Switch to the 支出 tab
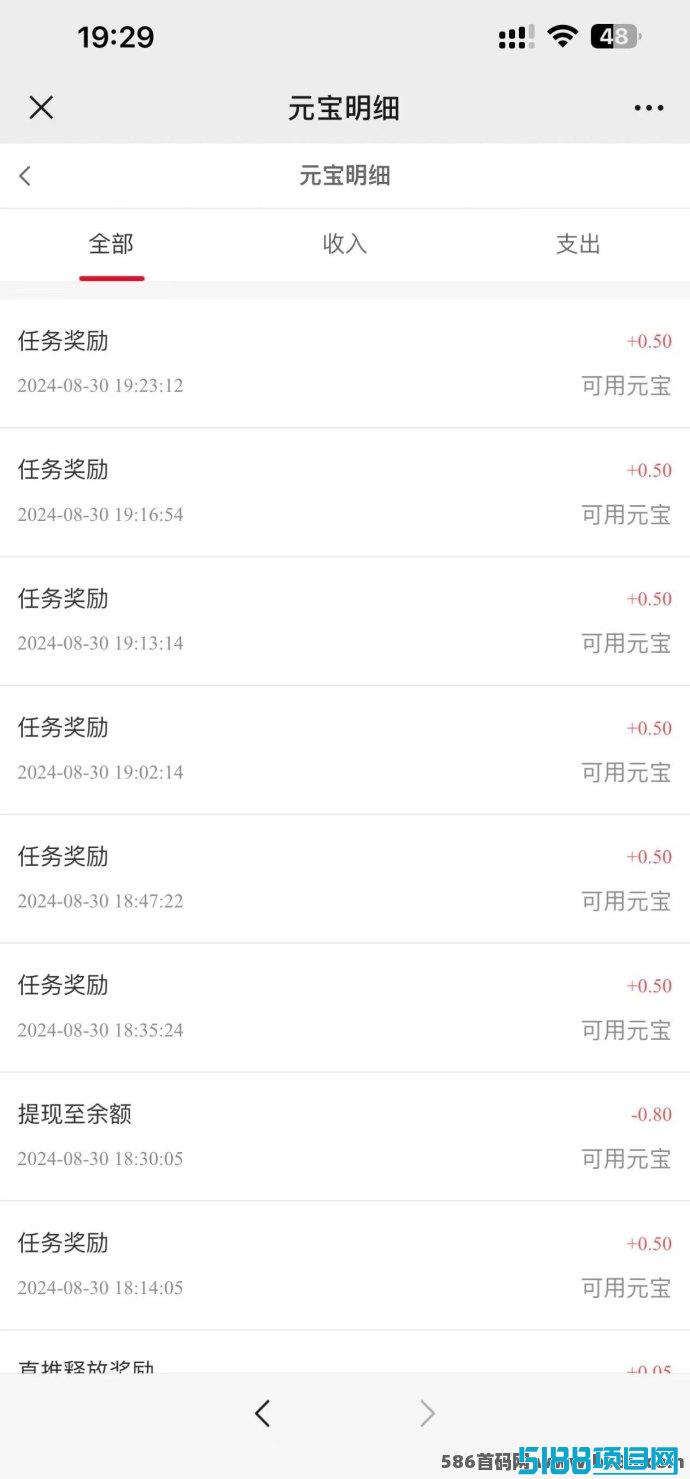690x1479 pixels. (x=578, y=244)
